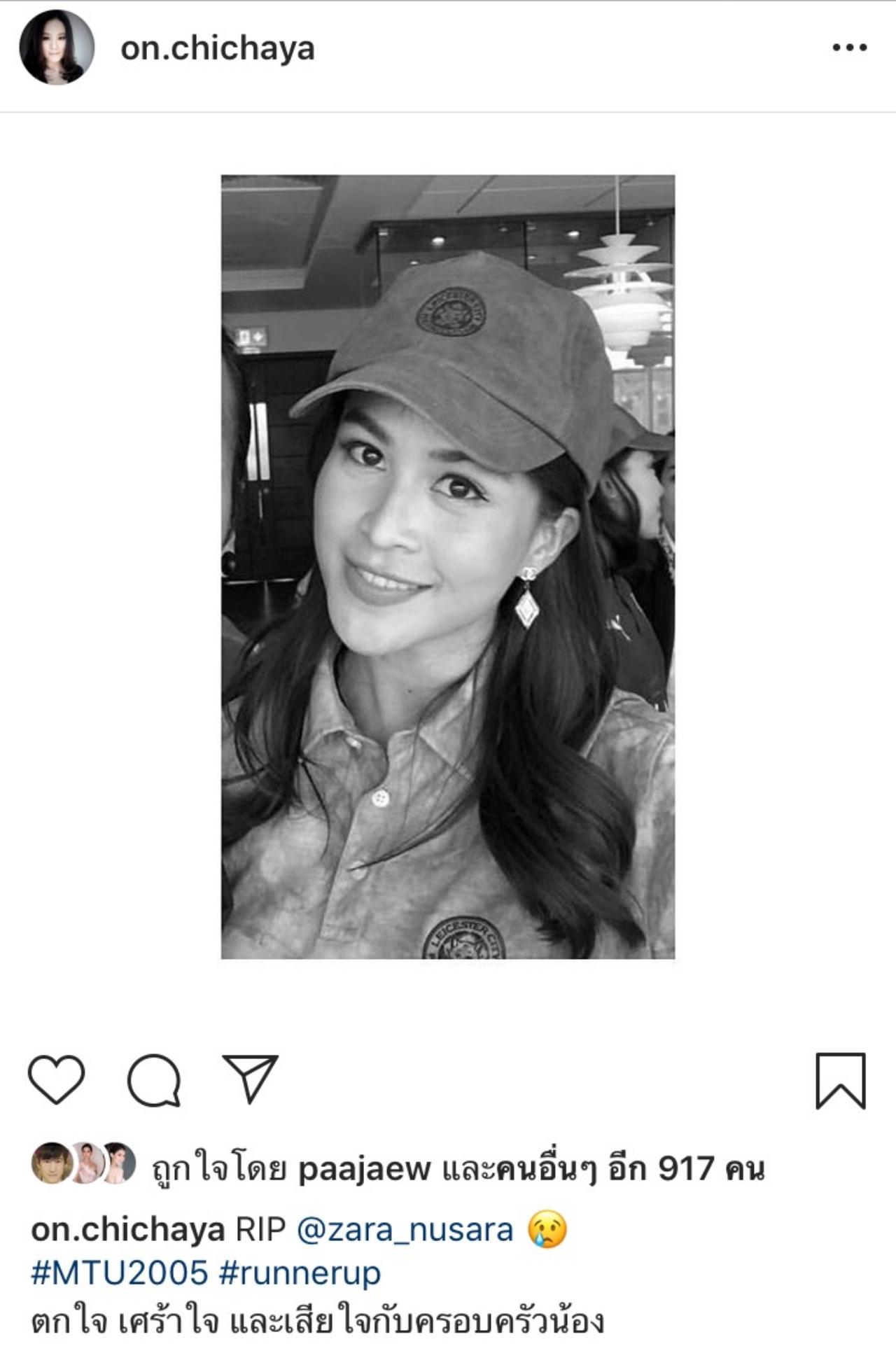Share the post via paper plane icon
This screenshot has height=1351, width=896.
[x=251, y=1079]
